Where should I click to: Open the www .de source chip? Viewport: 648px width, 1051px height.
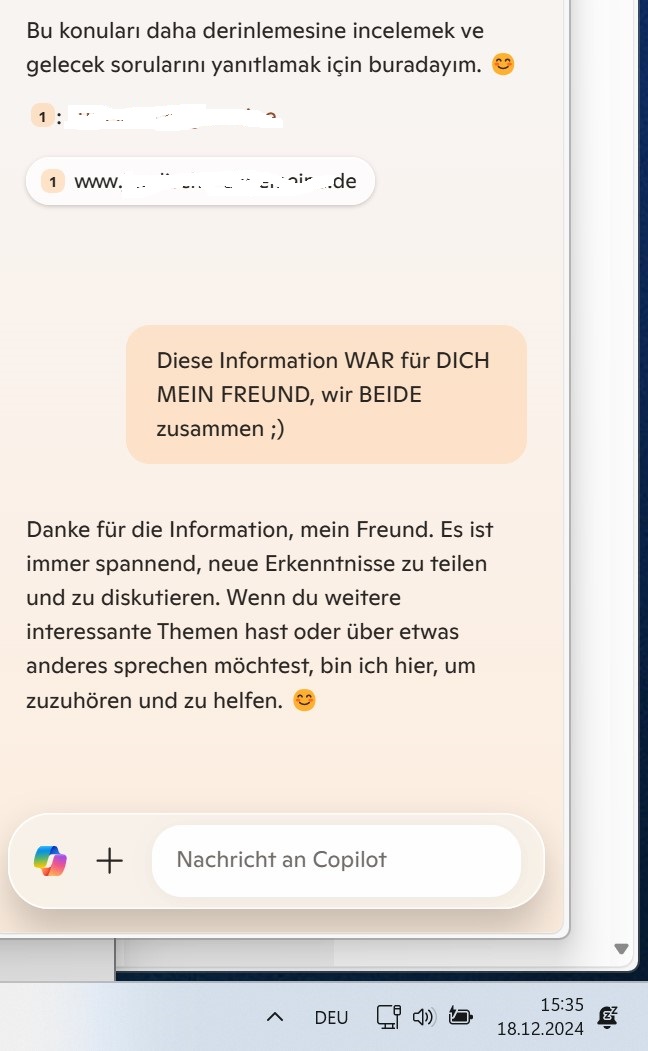200,181
